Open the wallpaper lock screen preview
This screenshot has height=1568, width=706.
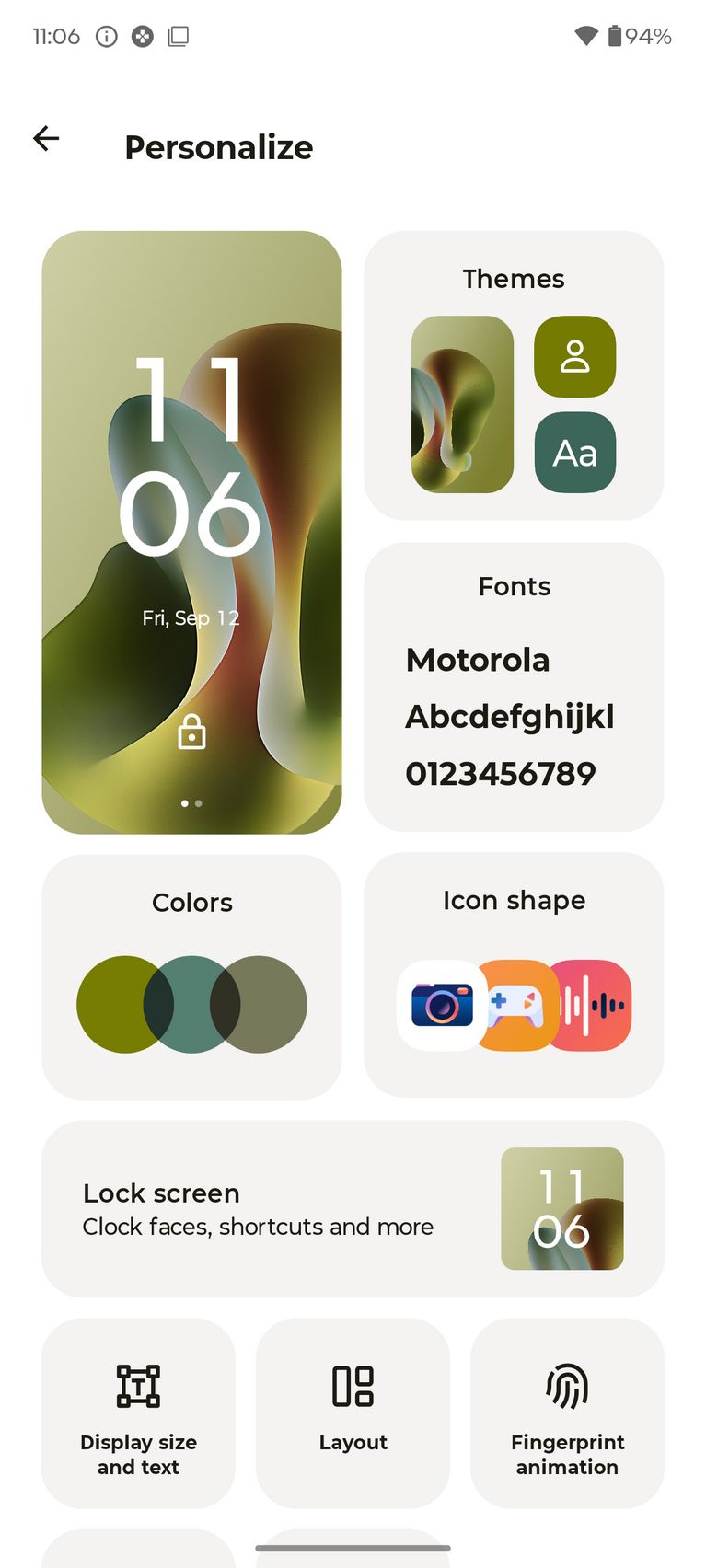[x=191, y=532]
